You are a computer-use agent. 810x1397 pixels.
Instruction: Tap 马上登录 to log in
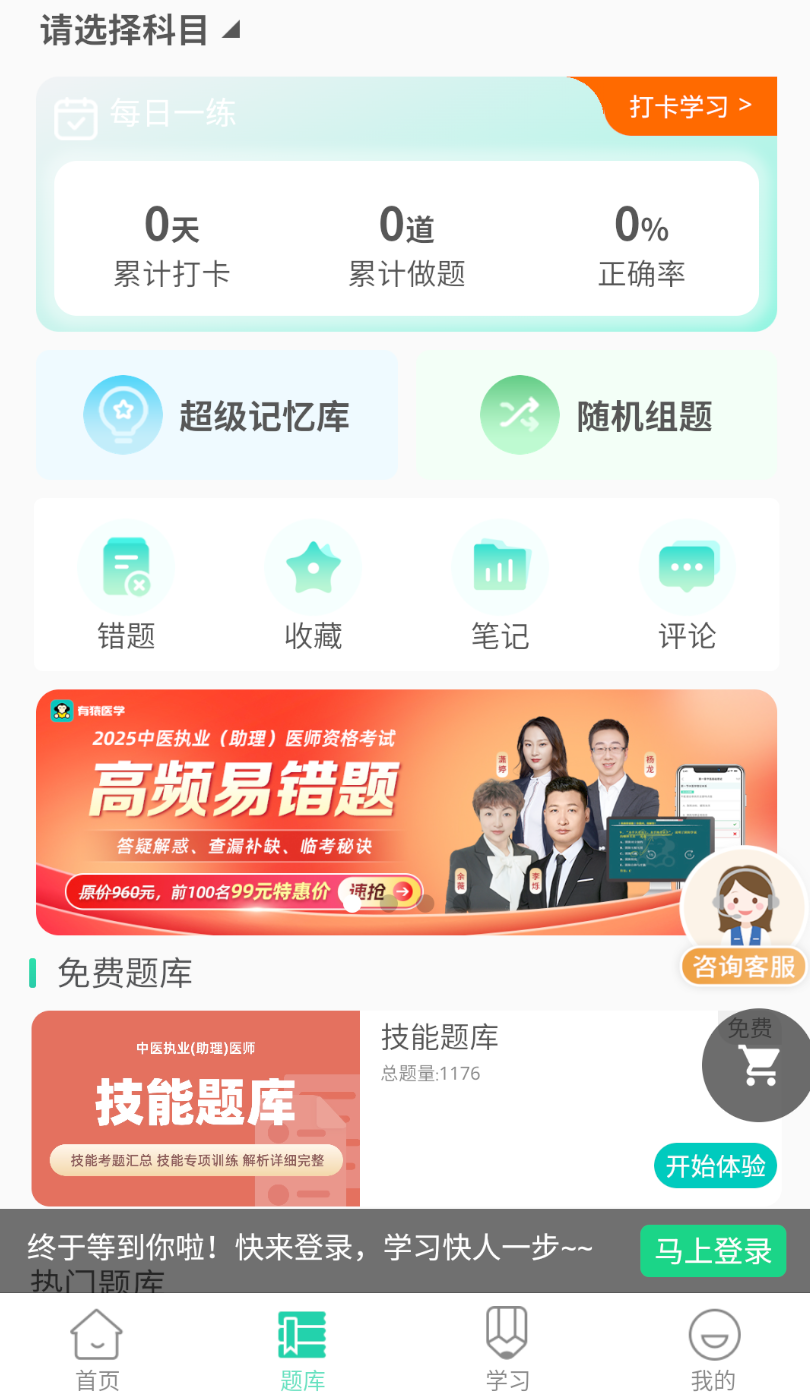tap(713, 1250)
